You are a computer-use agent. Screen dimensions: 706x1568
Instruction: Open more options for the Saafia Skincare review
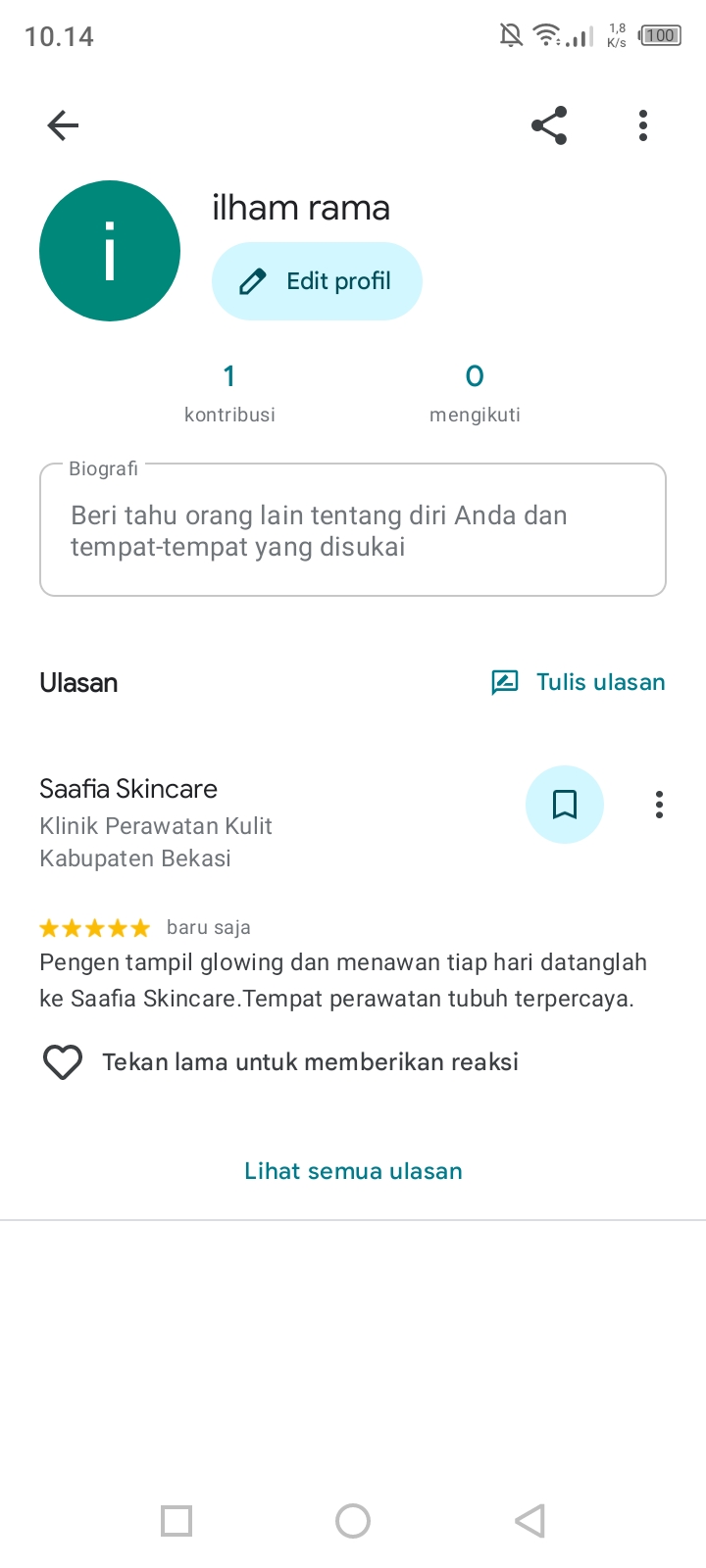(659, 805)
